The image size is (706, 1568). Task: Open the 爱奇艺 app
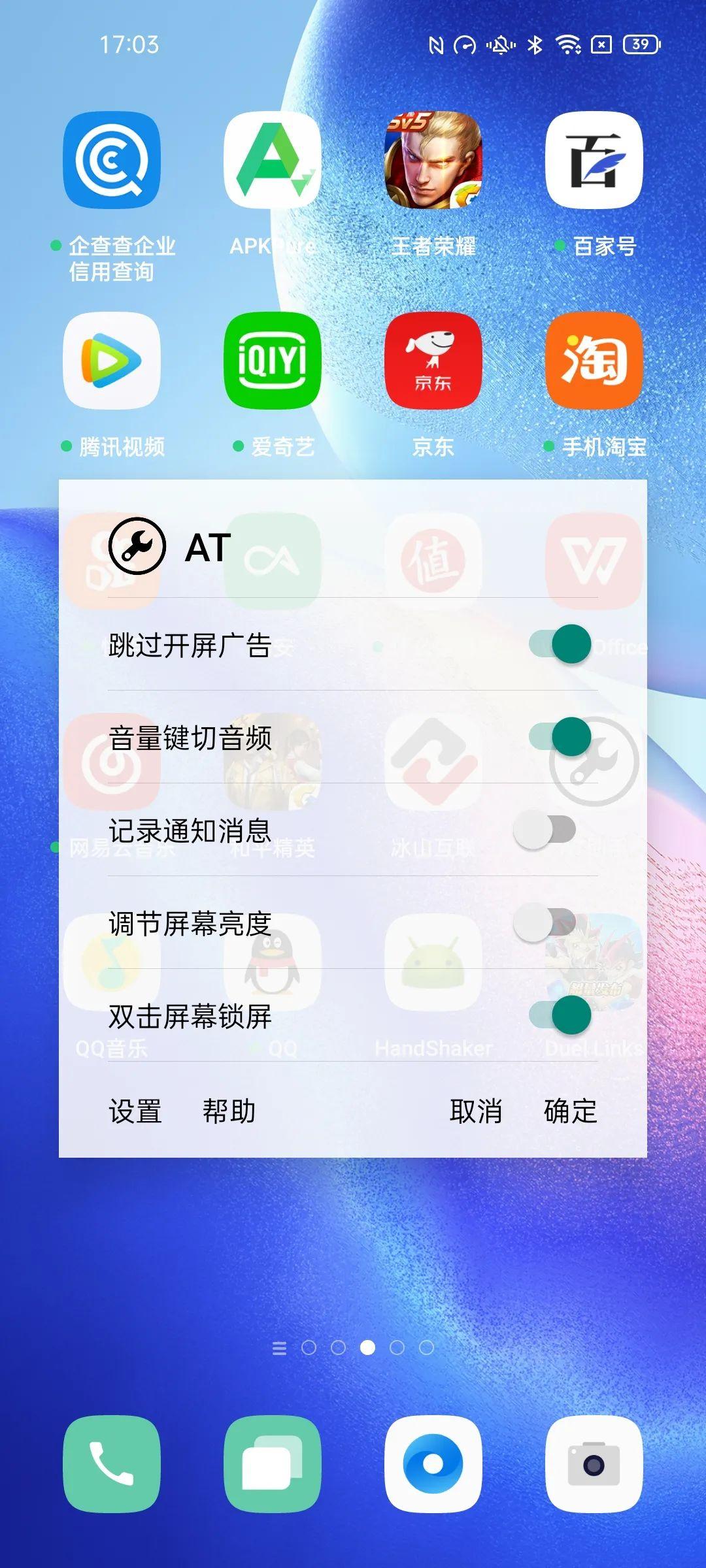point(273,361)
